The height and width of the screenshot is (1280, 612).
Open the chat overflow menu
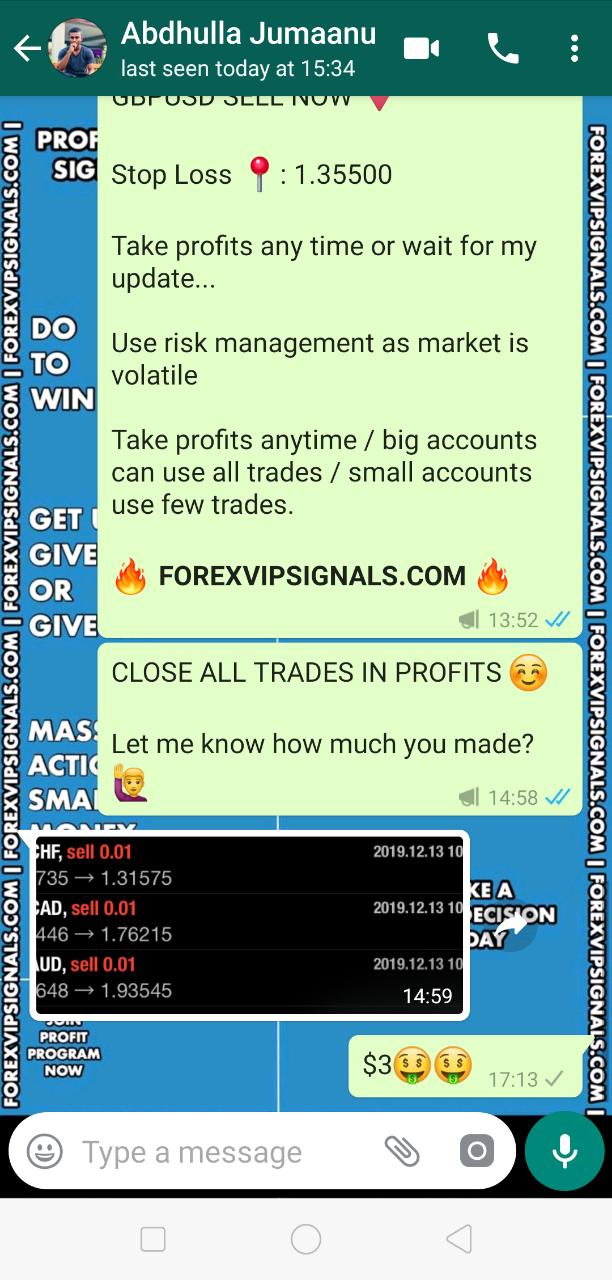[x=574, y=48]
